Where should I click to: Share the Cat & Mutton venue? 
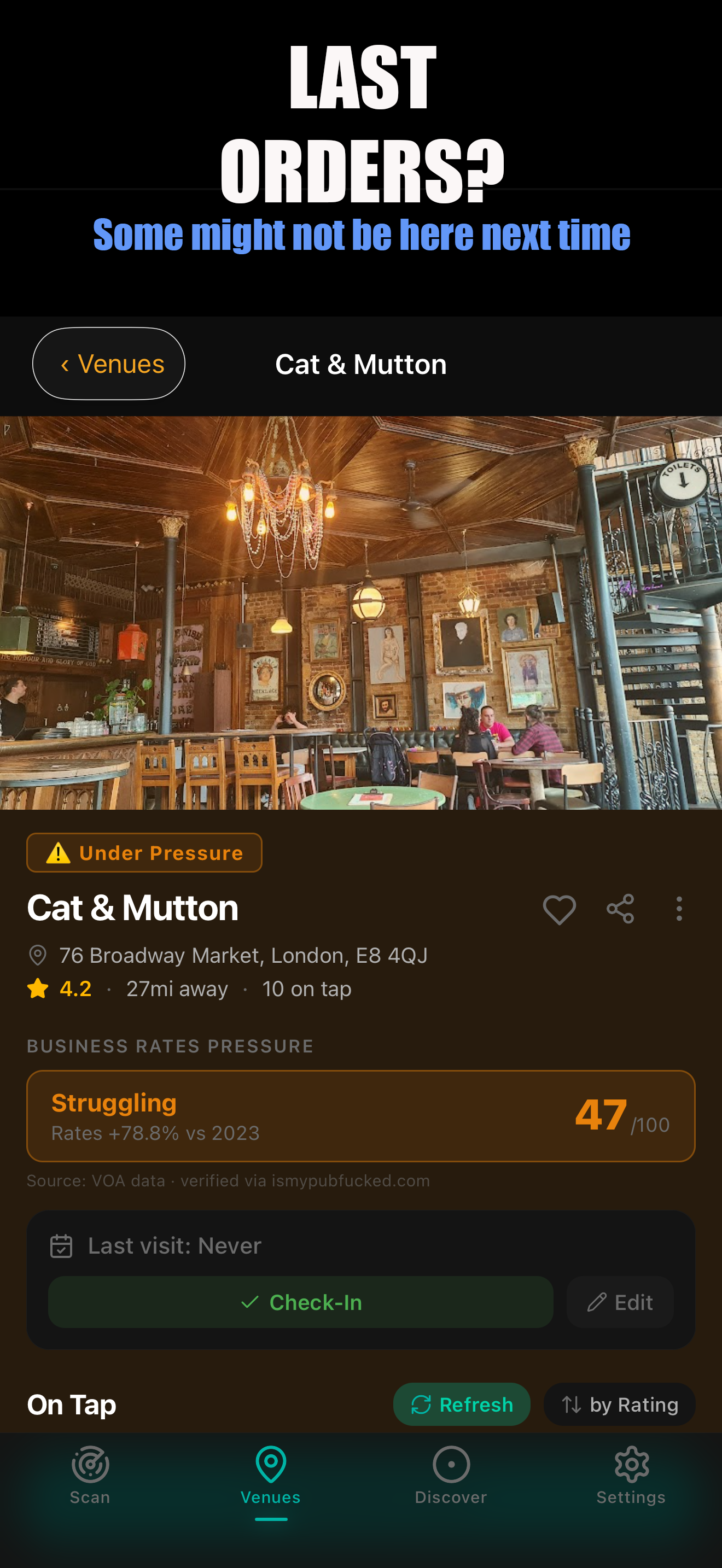click(620, 909)
